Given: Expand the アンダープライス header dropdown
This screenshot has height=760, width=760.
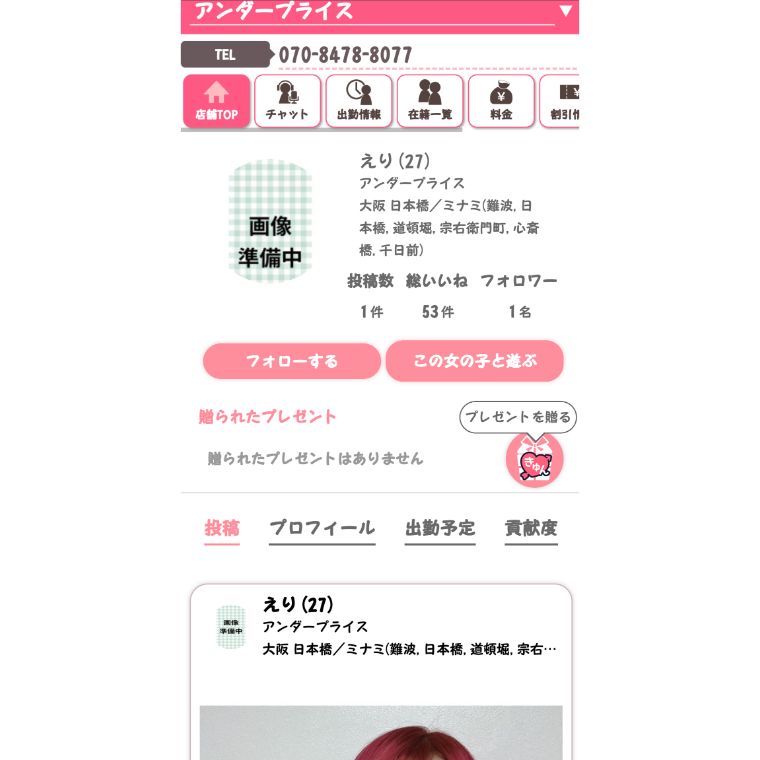Looking at the screenshot, I should click(565, 11).
